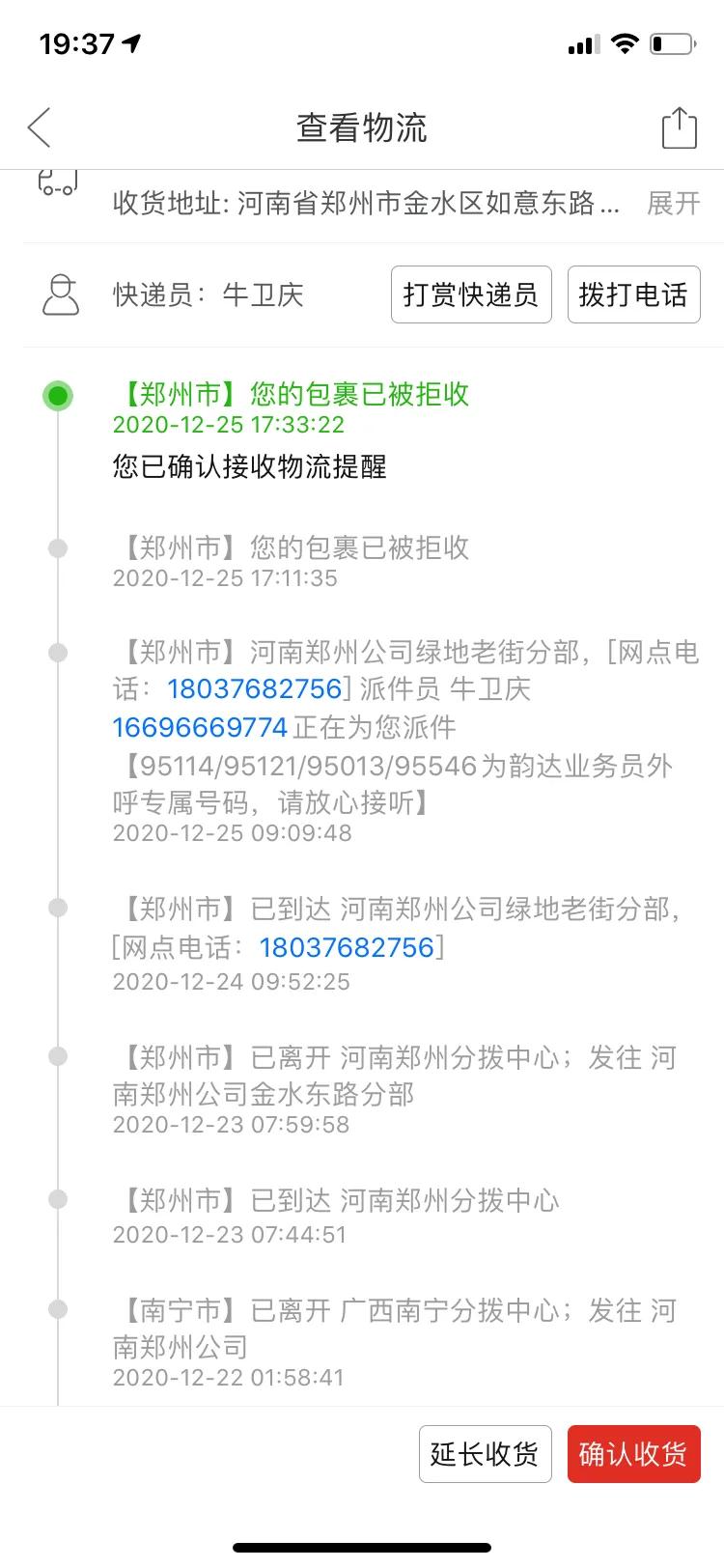The height and width of the screenshot is (1568, 724).
Task: Call branch number 18037682756 link
Action: tap(348, 947)
